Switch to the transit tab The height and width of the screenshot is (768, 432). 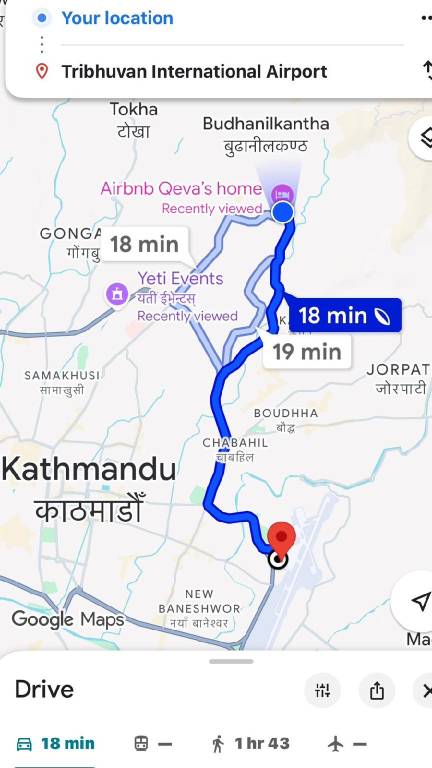[153, 744]
